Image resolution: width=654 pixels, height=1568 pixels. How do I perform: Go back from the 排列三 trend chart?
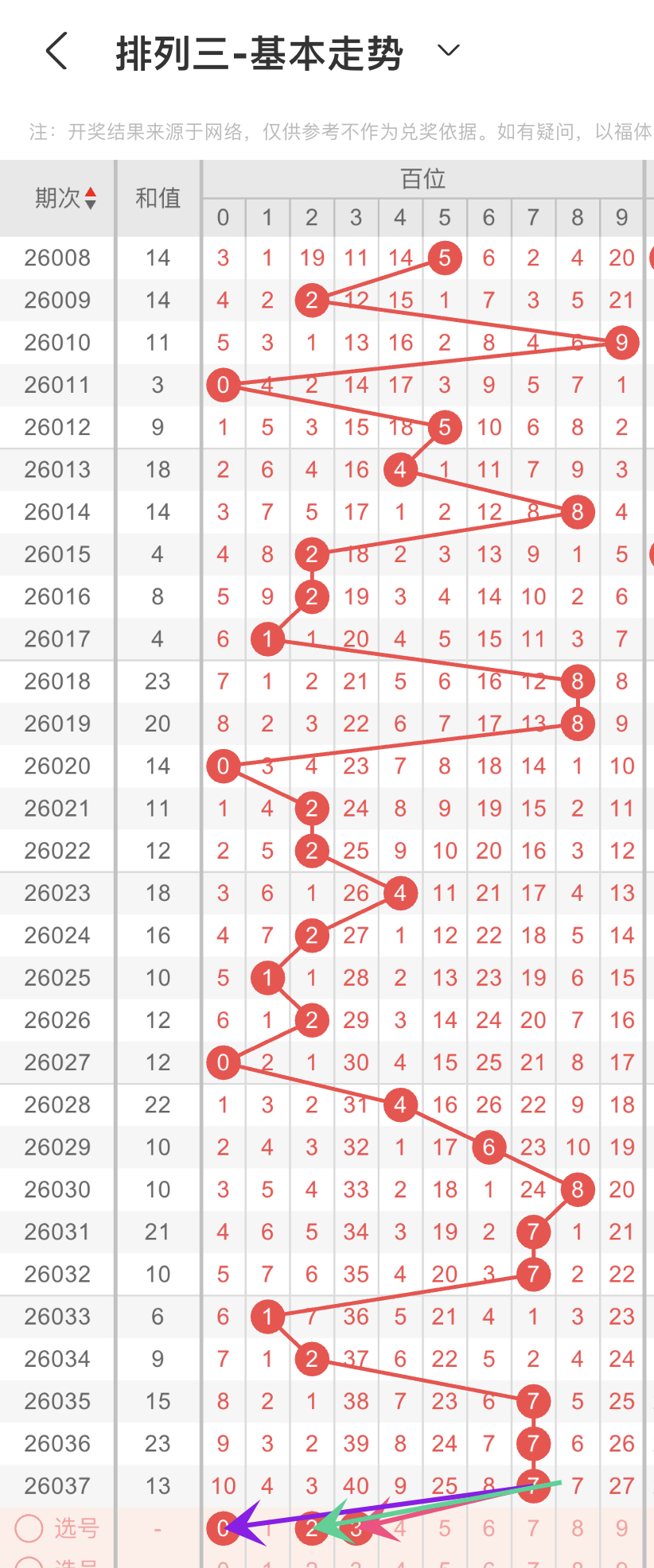(56, 52)
